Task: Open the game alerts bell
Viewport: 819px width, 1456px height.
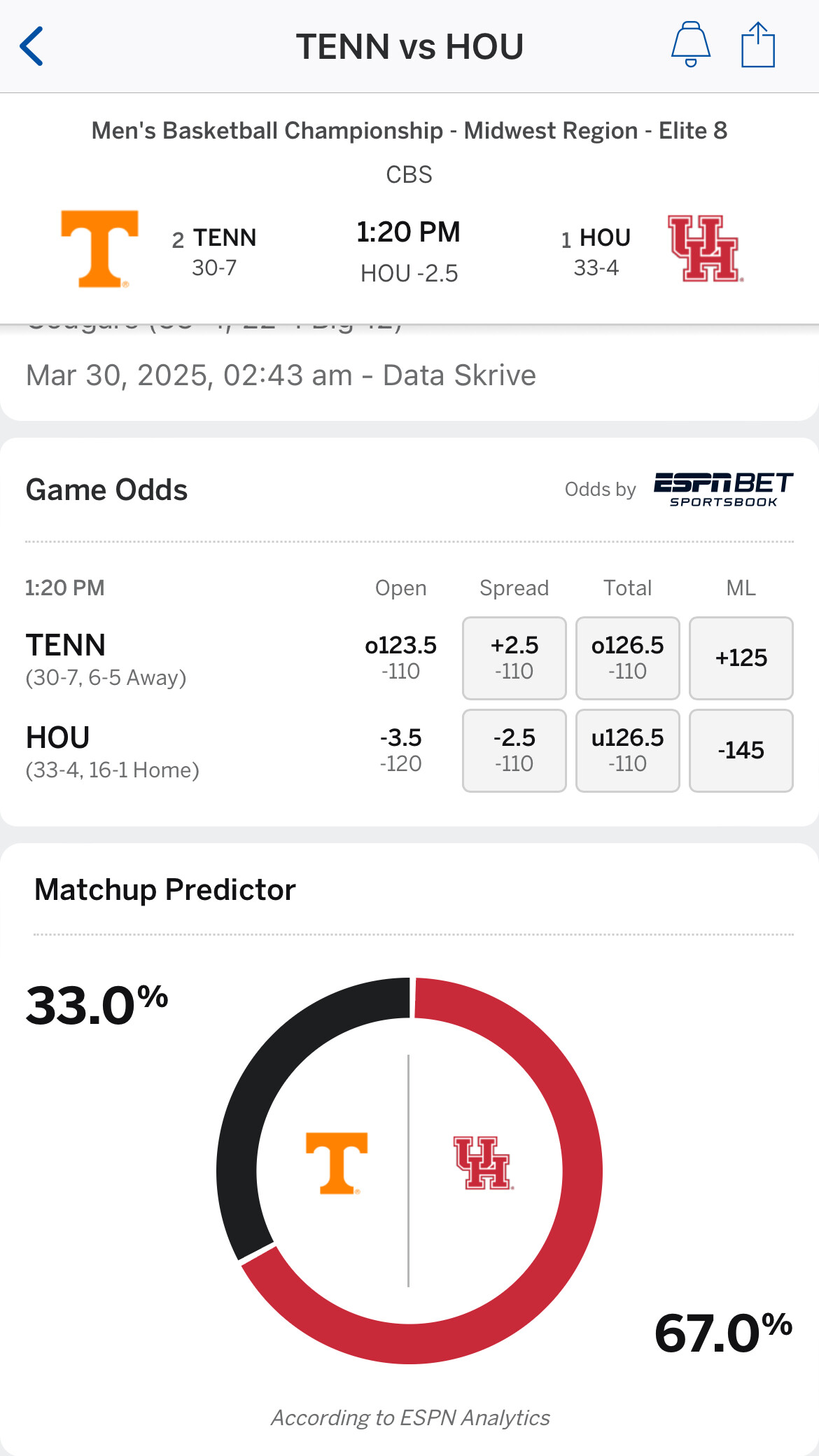Action: (x=690, y=44)
